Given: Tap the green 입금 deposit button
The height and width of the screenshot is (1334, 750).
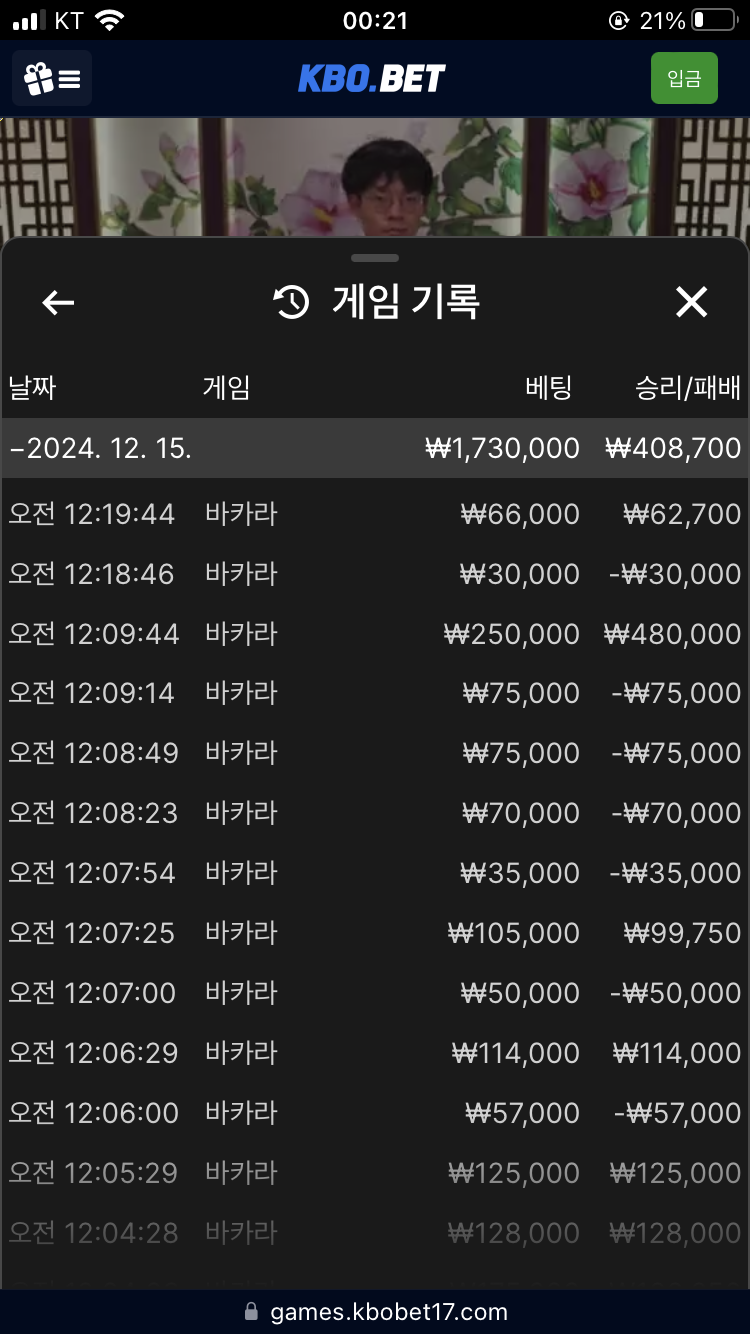Looking at the screenshot, I should tap(684, 78).
